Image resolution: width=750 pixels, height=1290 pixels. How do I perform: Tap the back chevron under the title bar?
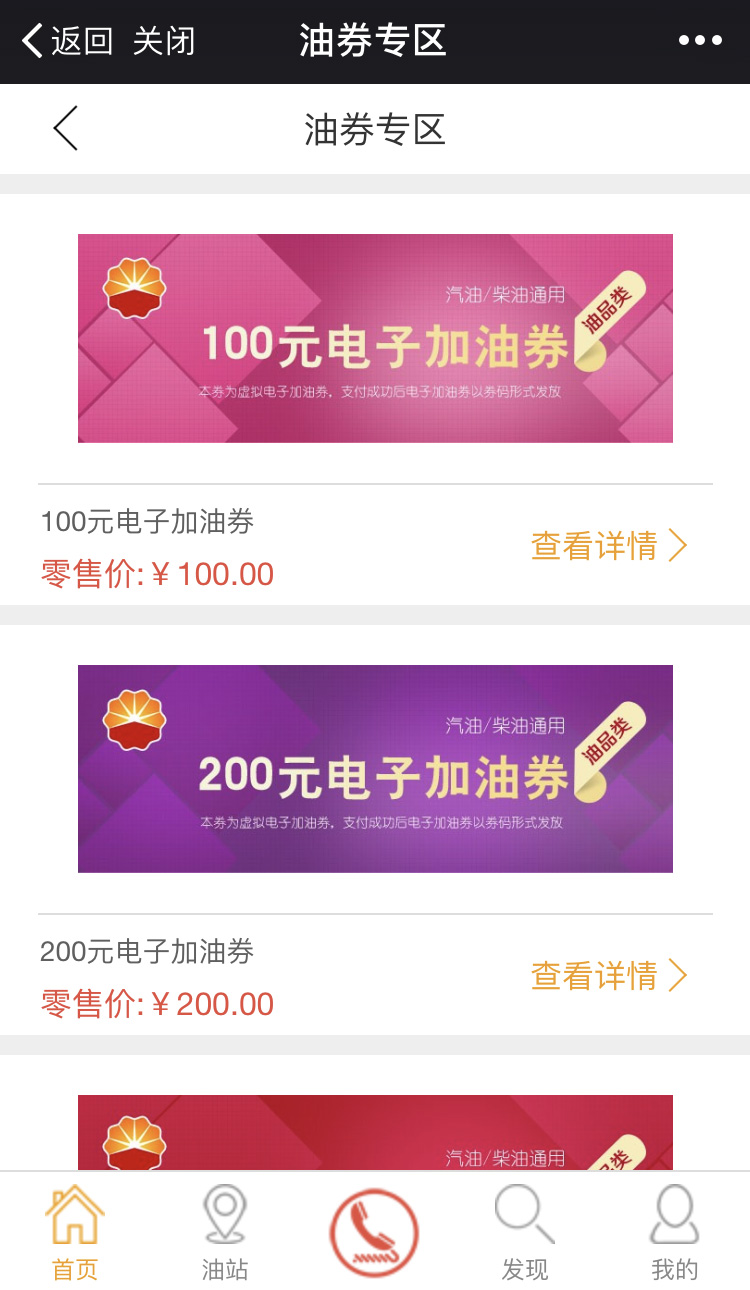coord(65,129)
